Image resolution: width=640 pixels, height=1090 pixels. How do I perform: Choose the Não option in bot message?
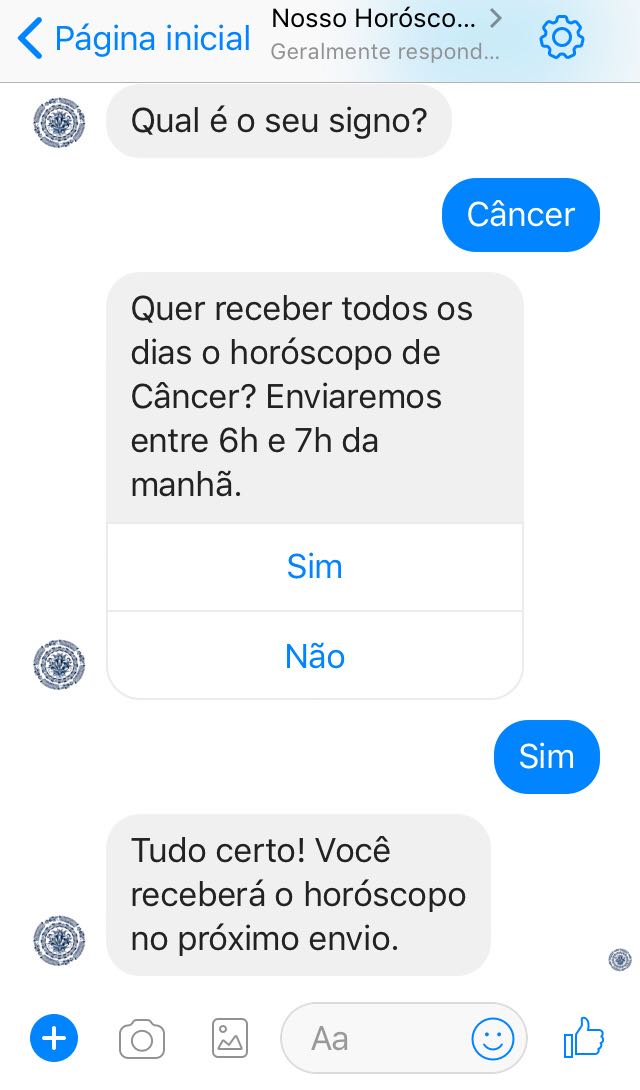315,656
